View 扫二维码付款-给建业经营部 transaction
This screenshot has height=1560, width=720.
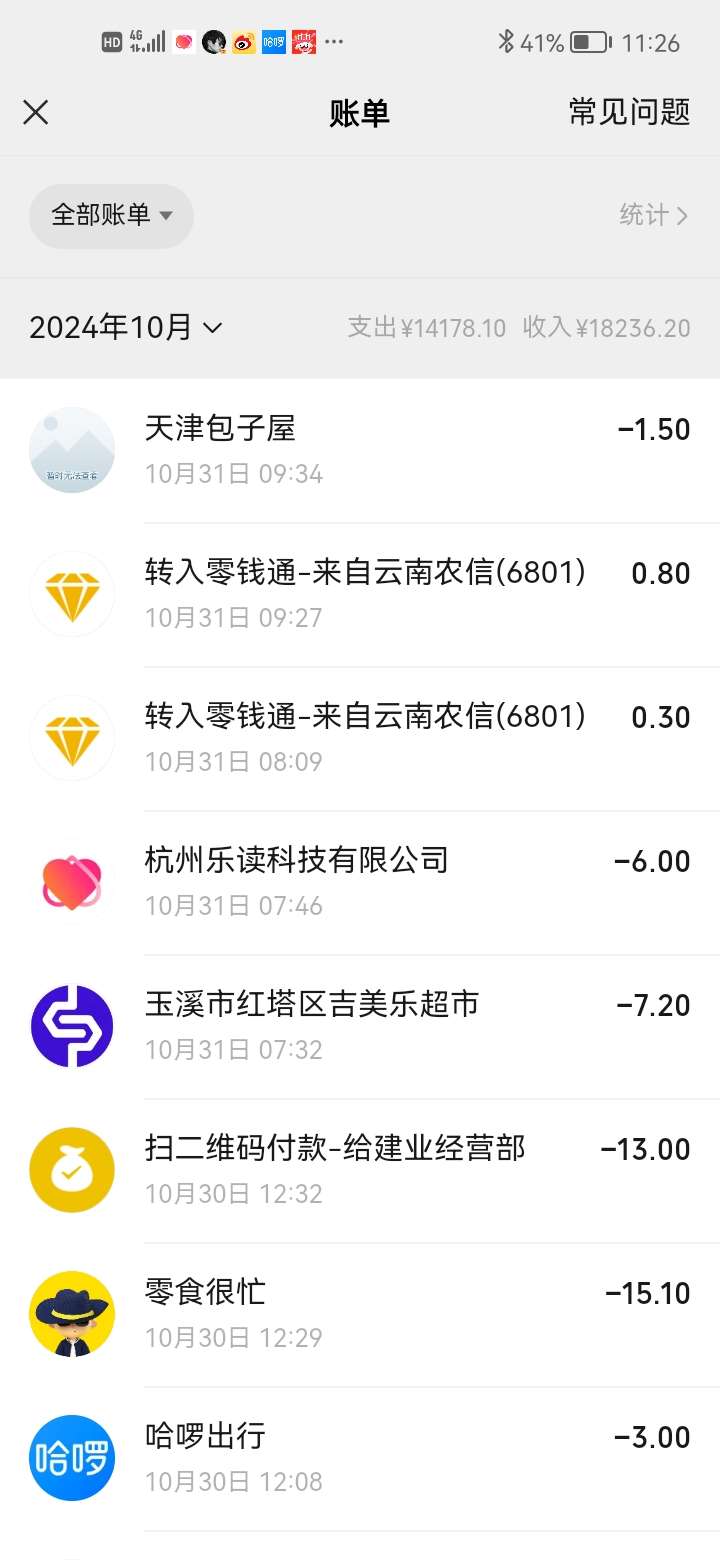(360, 1170)
